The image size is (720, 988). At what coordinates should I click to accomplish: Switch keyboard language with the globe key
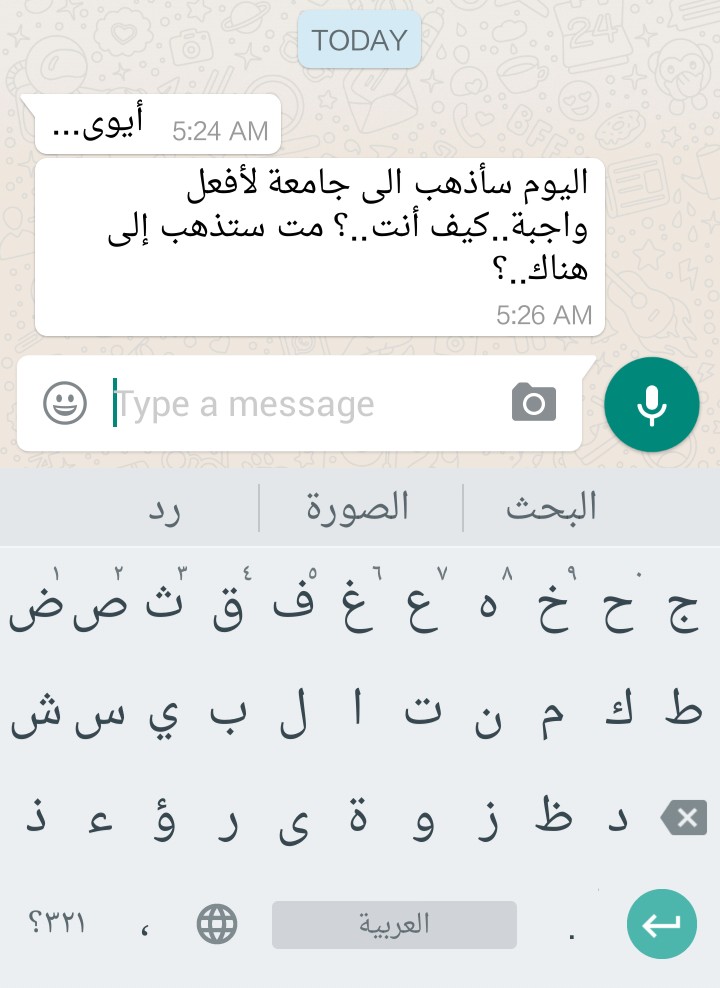(x=217, y=925)
